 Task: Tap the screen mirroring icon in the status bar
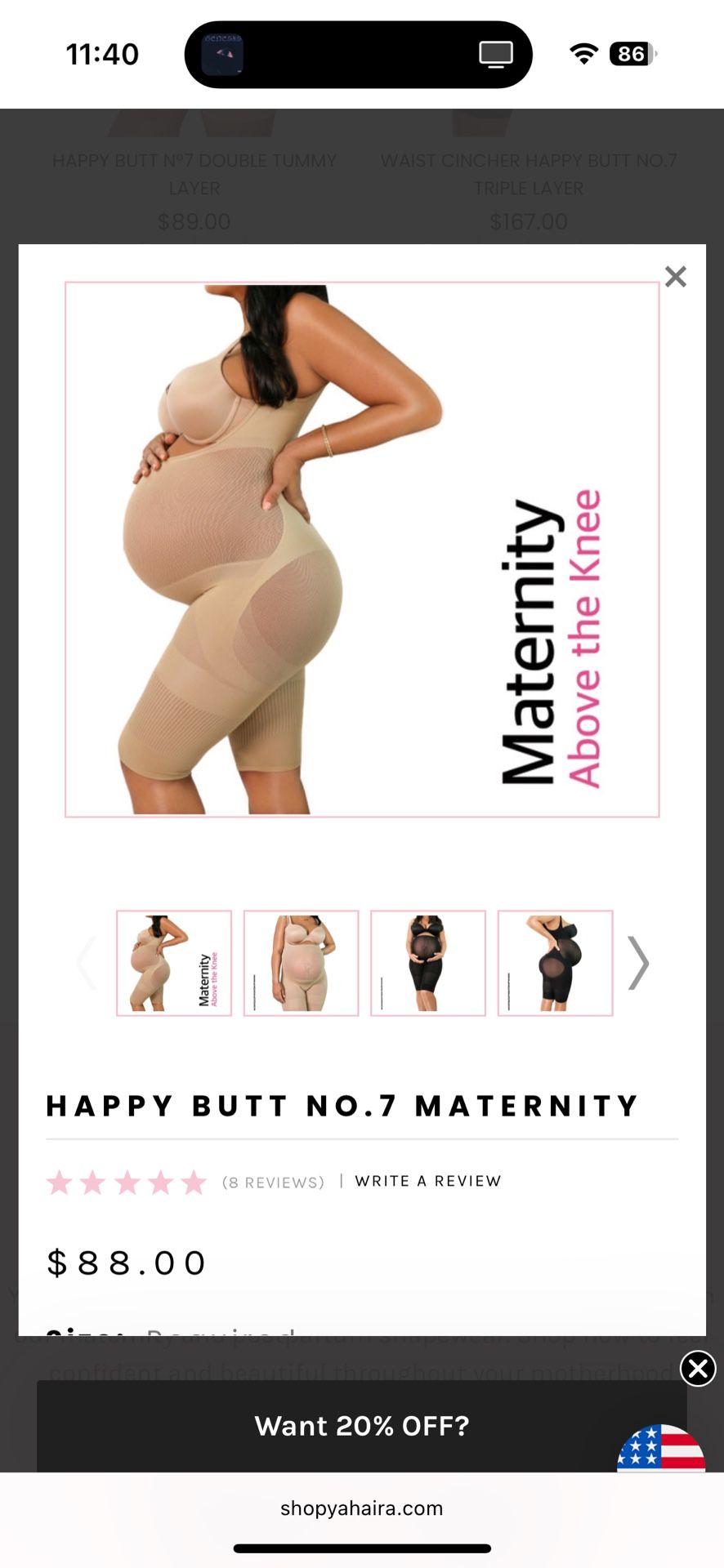tap(496, 54)
